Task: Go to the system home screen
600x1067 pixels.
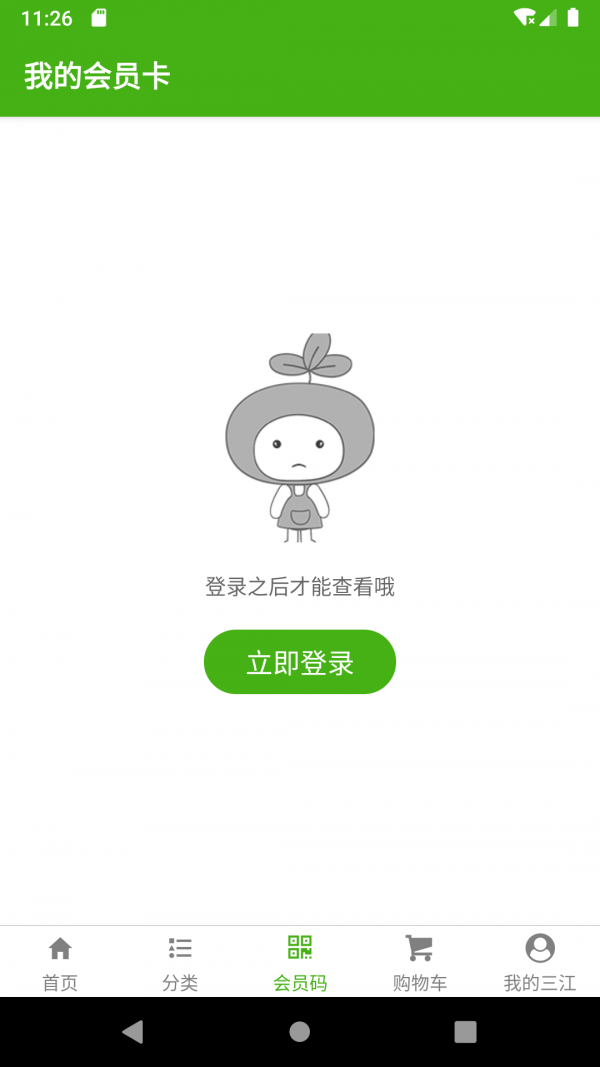Action: (300, 1032)
